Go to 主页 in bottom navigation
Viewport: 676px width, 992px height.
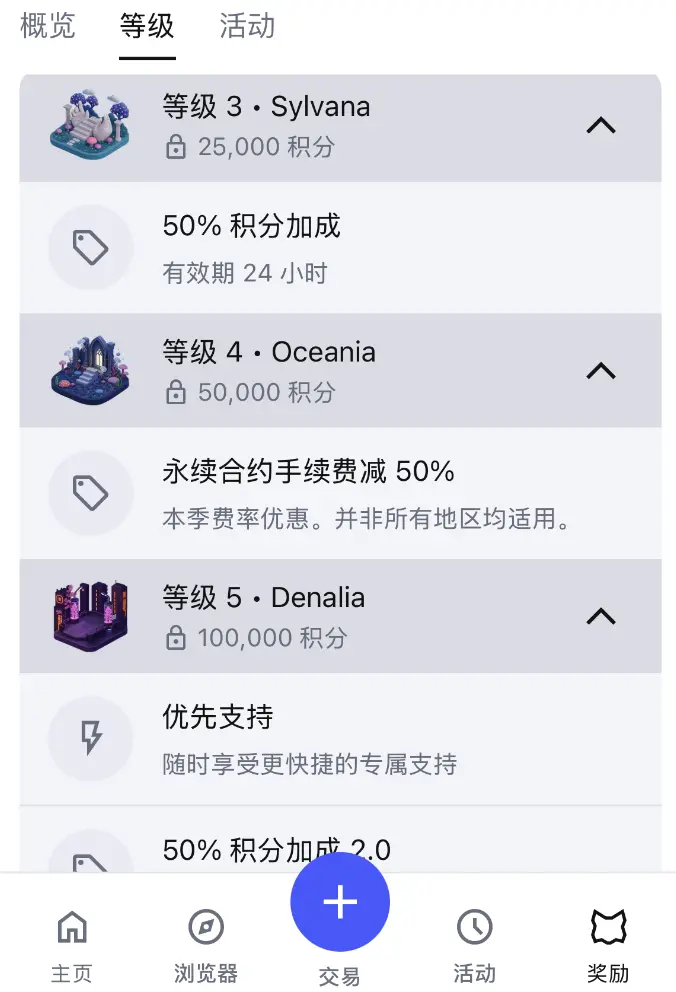pyautogui.click(x=72, y=943)
